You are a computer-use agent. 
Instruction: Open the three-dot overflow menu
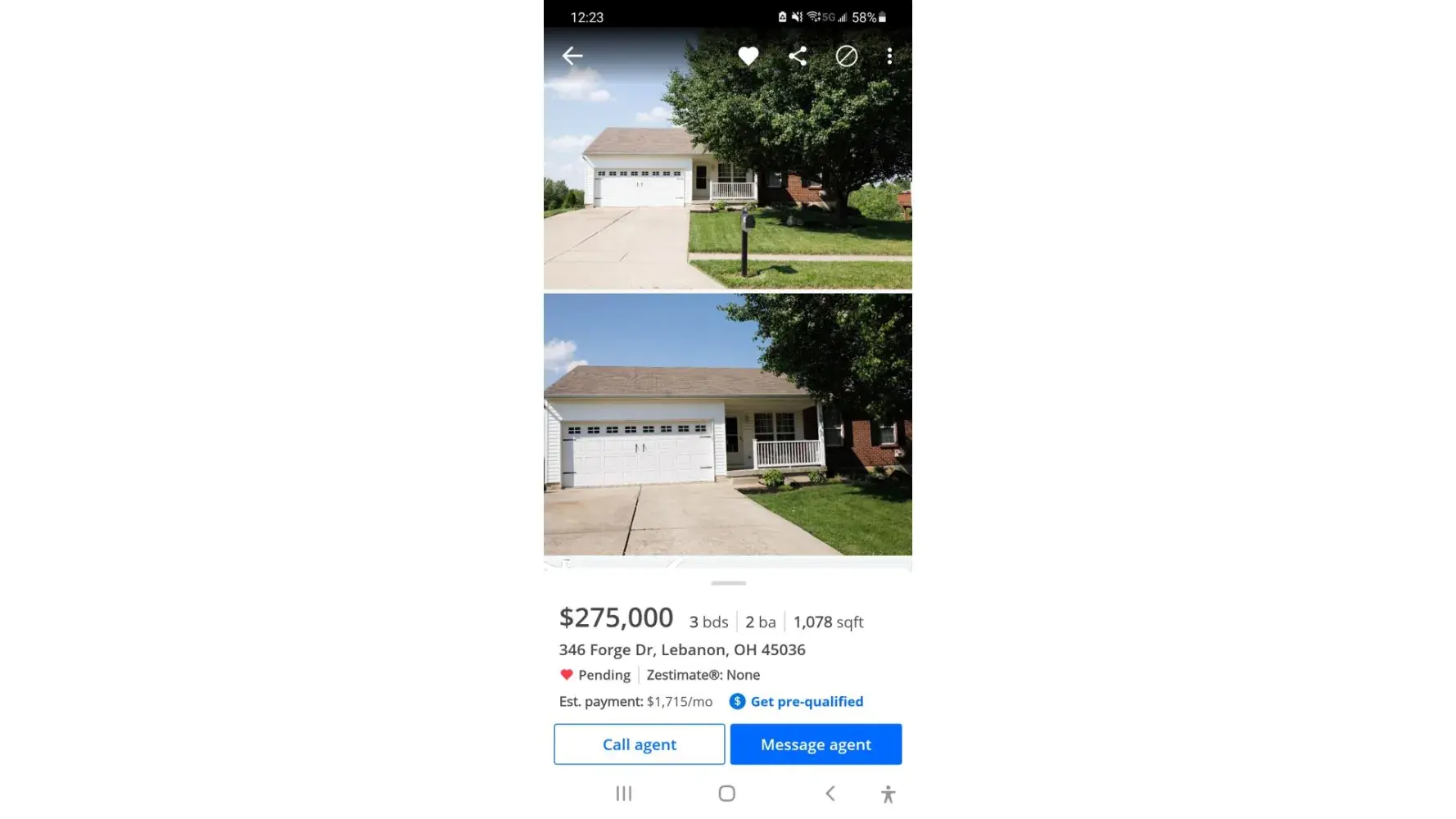(889, 56)
